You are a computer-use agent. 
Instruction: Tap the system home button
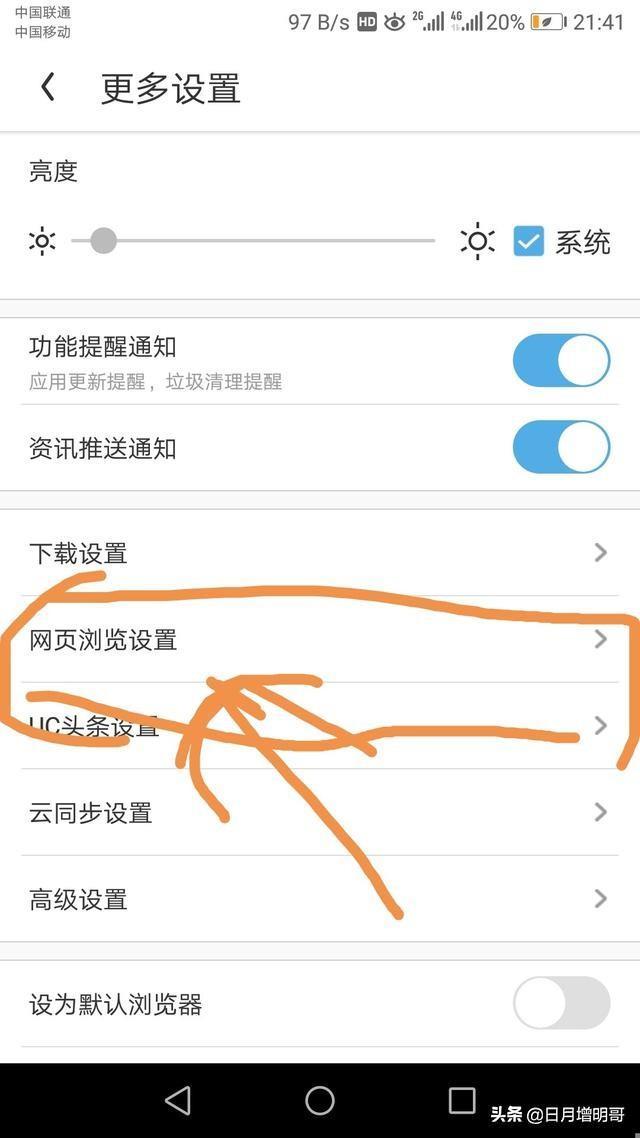click(x=320, y=1101)
